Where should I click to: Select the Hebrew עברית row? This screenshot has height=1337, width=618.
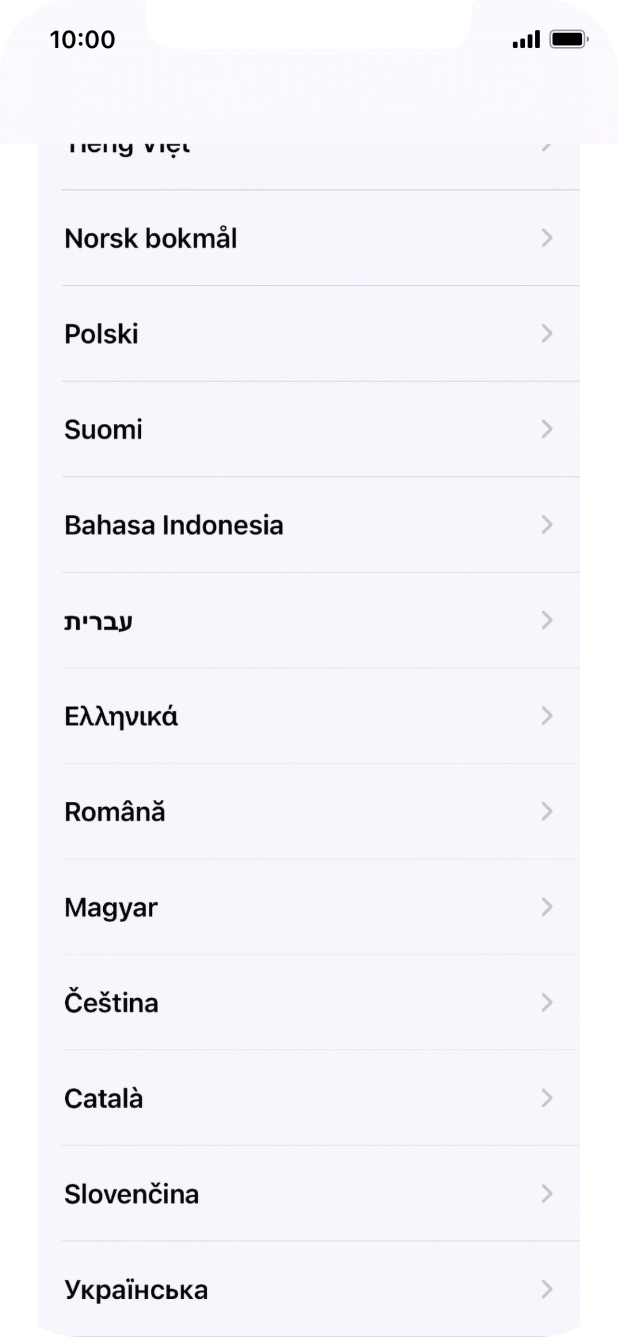click(x=308, y=621)
